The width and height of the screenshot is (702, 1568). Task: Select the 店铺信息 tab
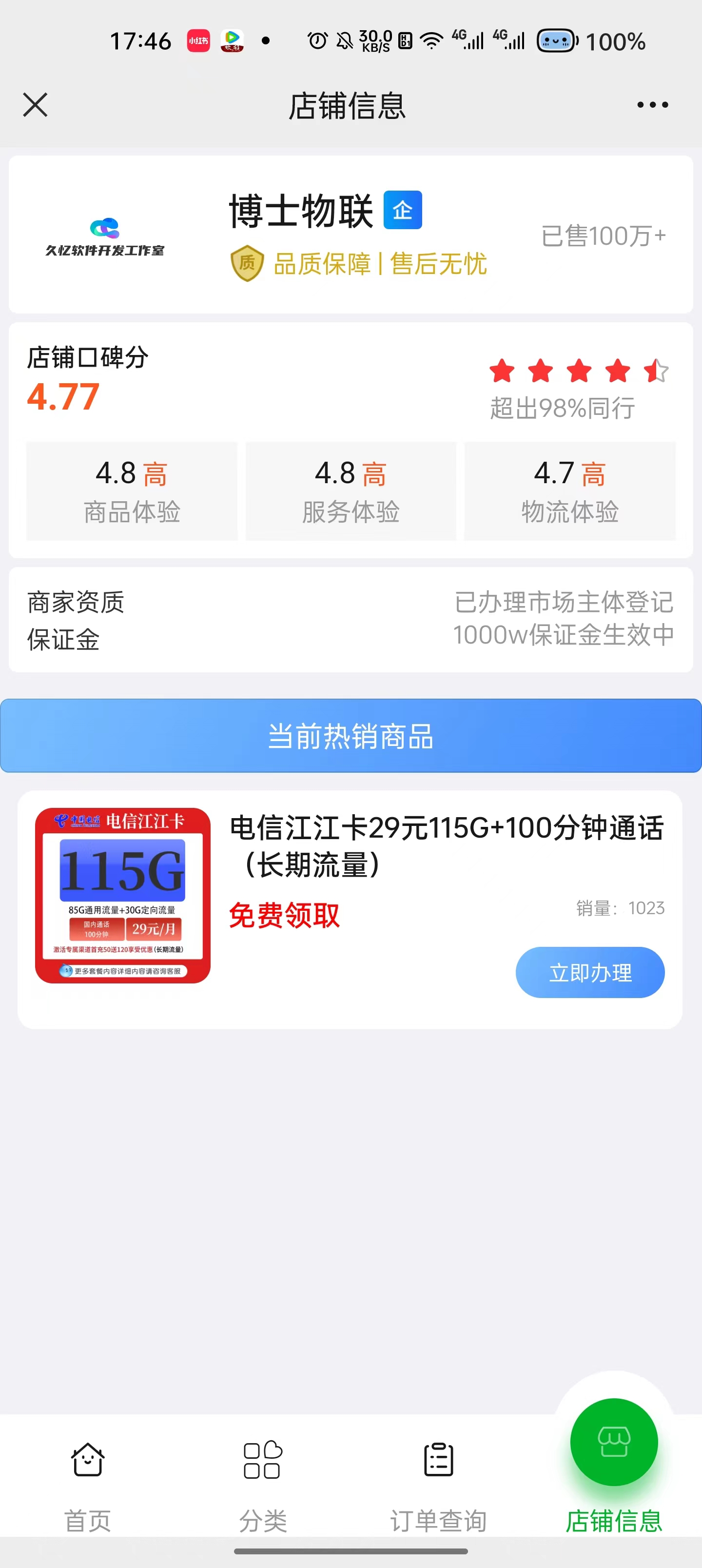click(x=613, y=1473)
